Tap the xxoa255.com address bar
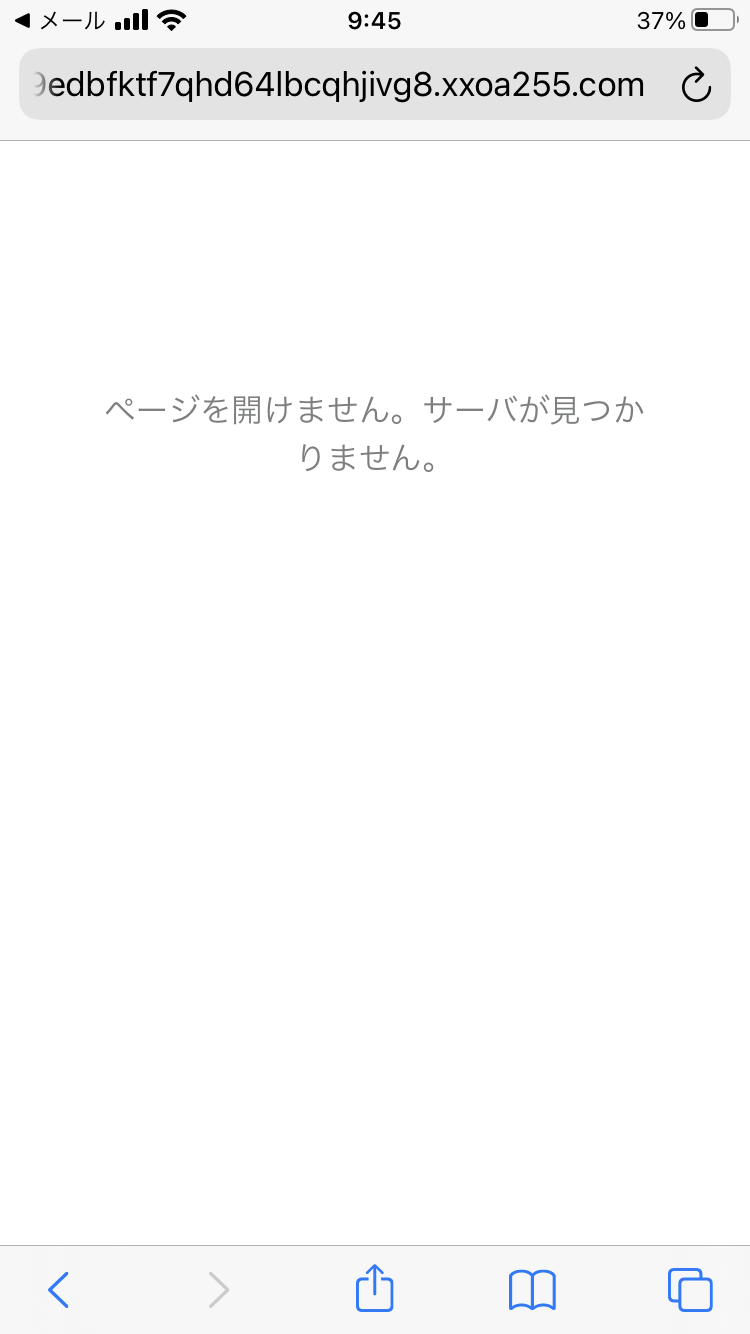This screenshot has width=750, height=1334. point(340,85)
